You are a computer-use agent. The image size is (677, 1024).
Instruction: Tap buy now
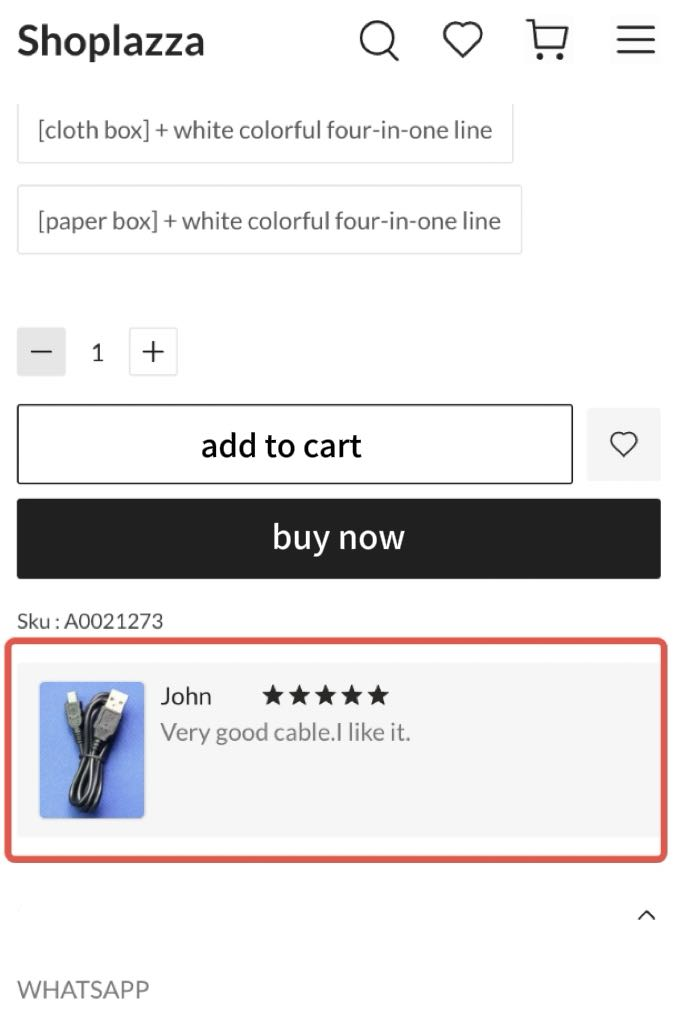pos(338,538)
